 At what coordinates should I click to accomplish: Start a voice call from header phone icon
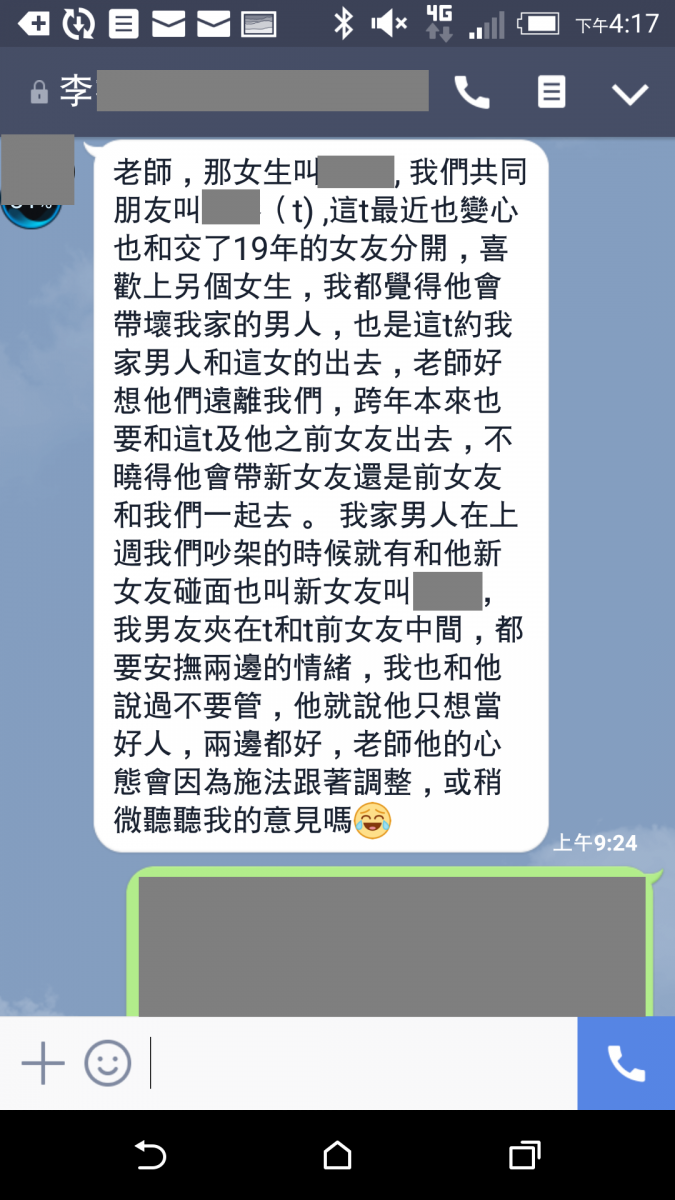coord(472,93)
